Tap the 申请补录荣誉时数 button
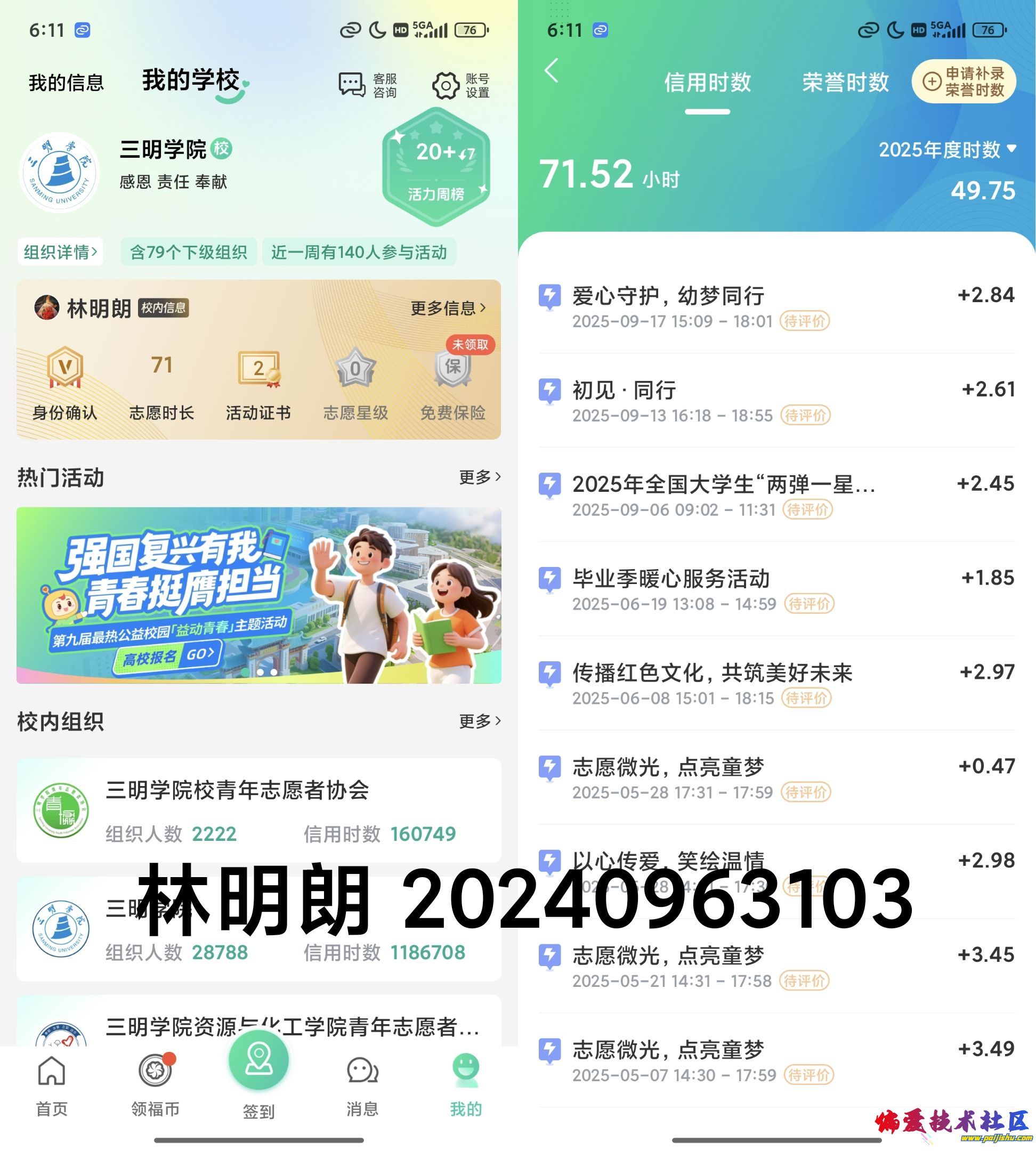Image resolution: width=1036 pixels, height=1151 pixels. [x=966, y=82]
